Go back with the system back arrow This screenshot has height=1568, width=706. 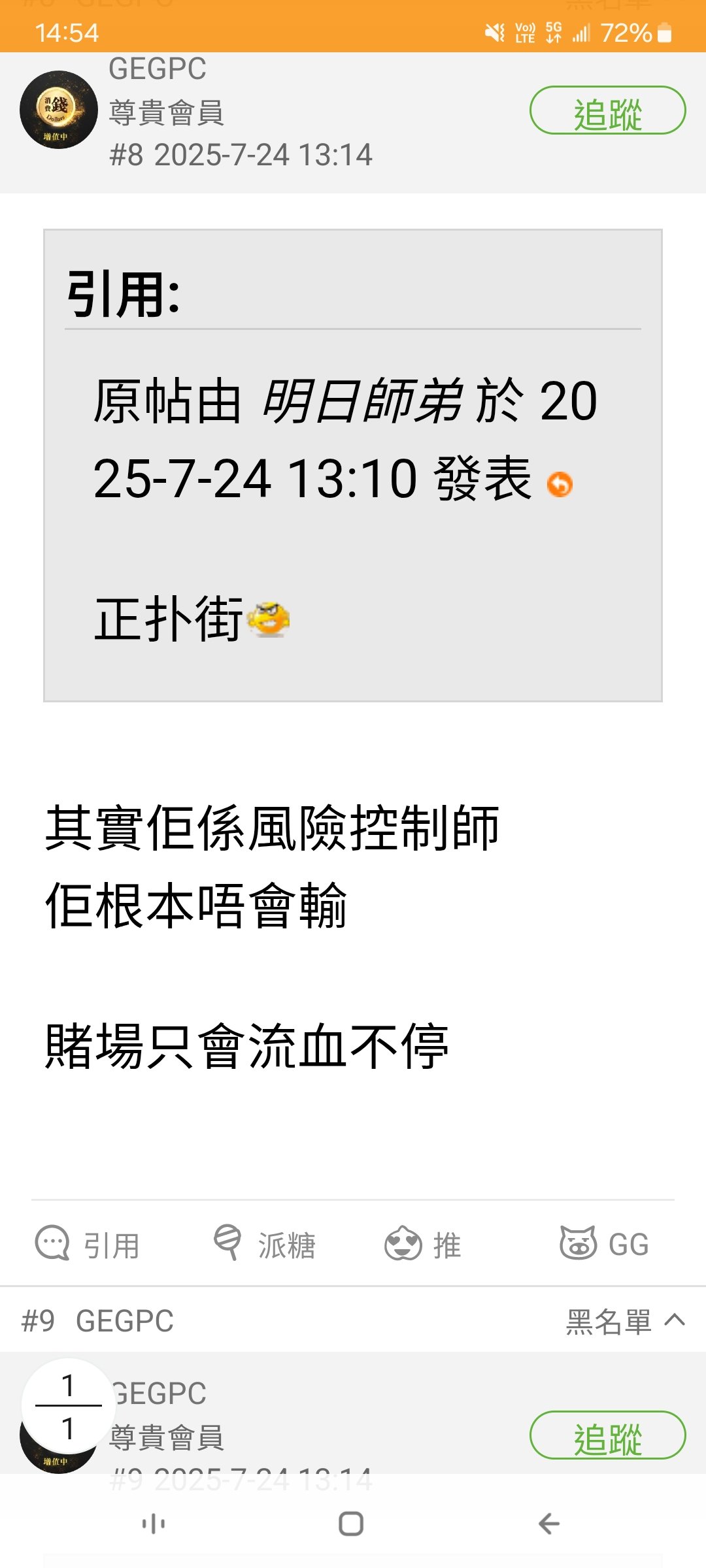click(x=548, y=1524)
